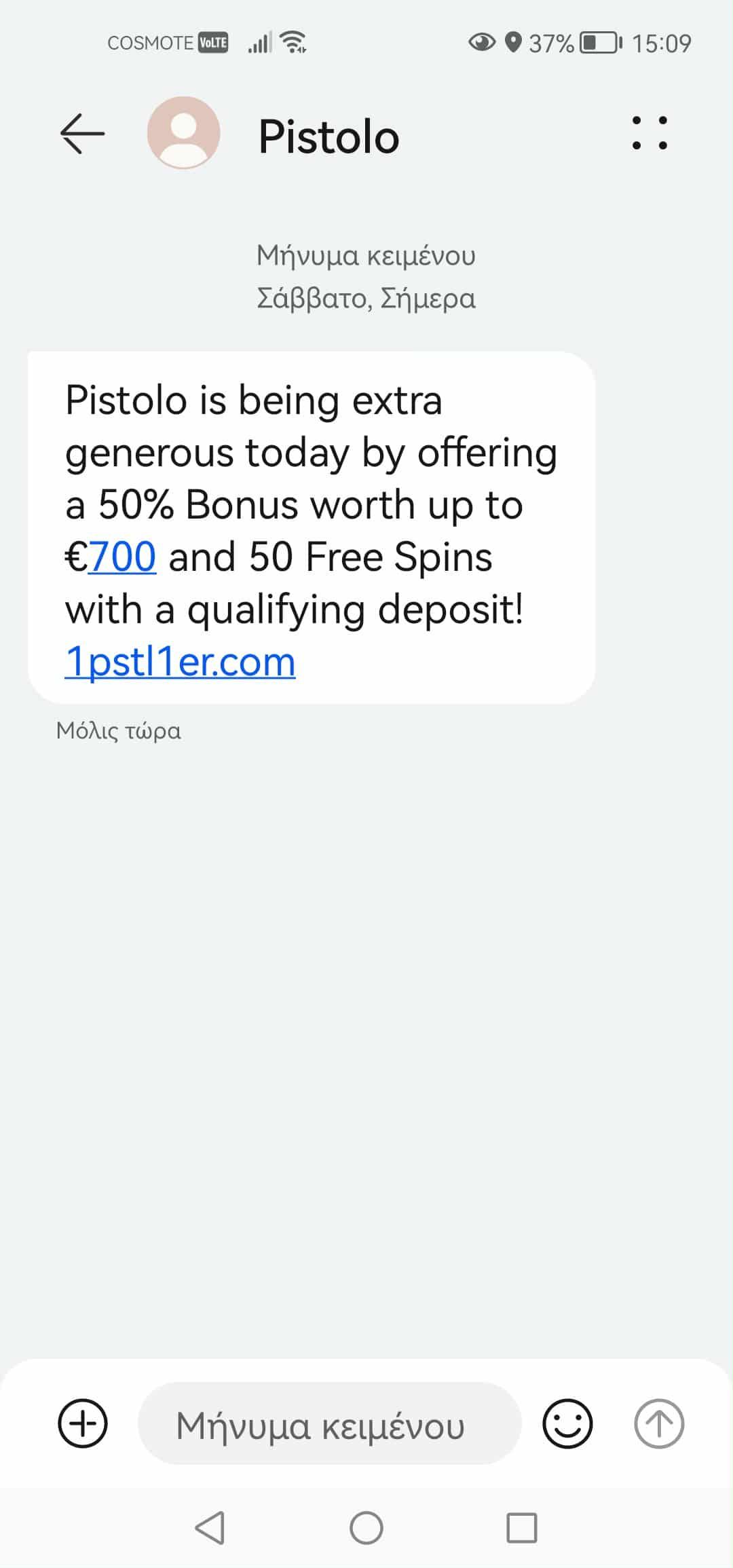Send the message with the arrow button
The height and width of the screenshot is (1568, 733).
659,1423
